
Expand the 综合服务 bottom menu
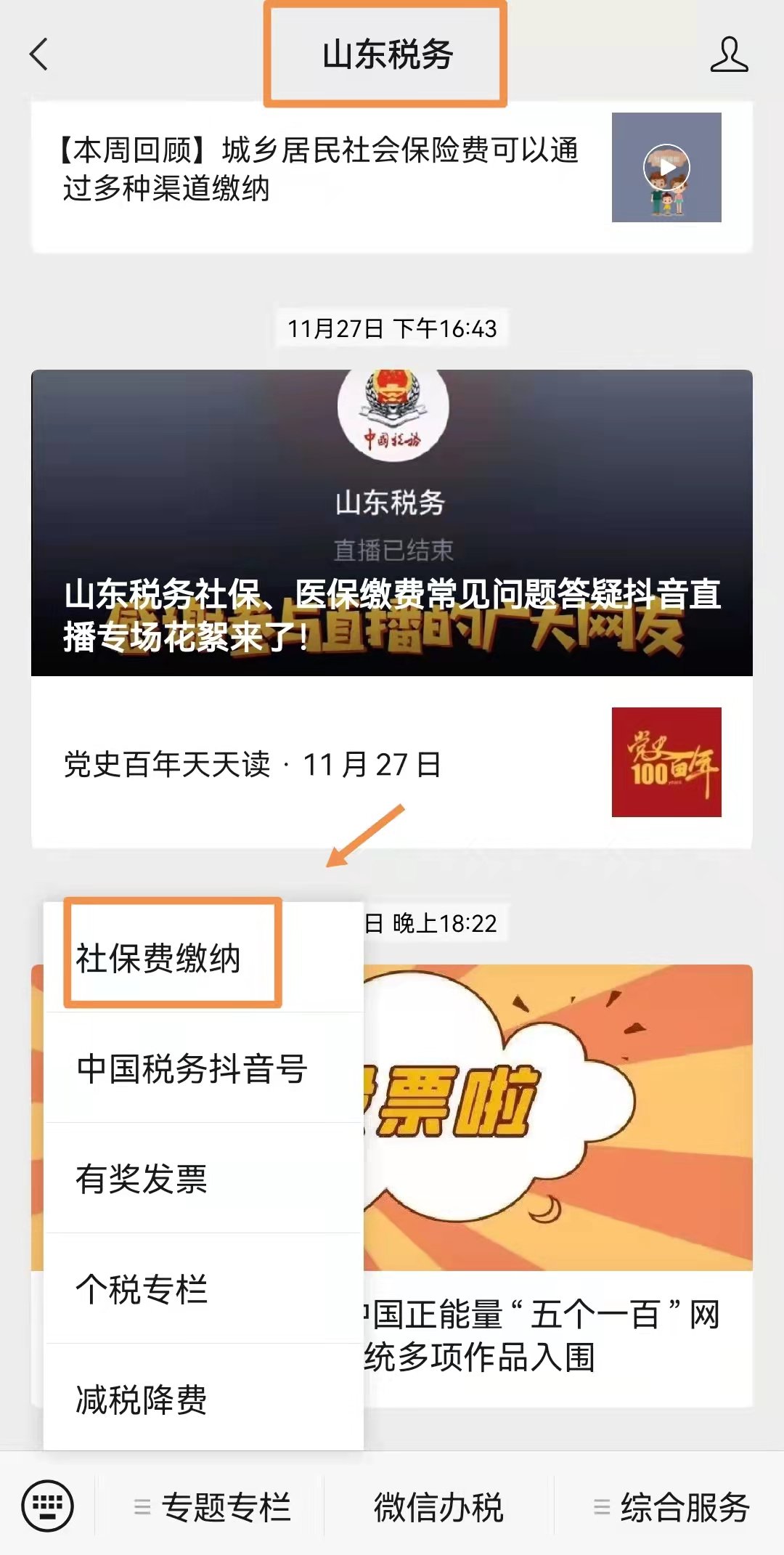click(671, 1507)
